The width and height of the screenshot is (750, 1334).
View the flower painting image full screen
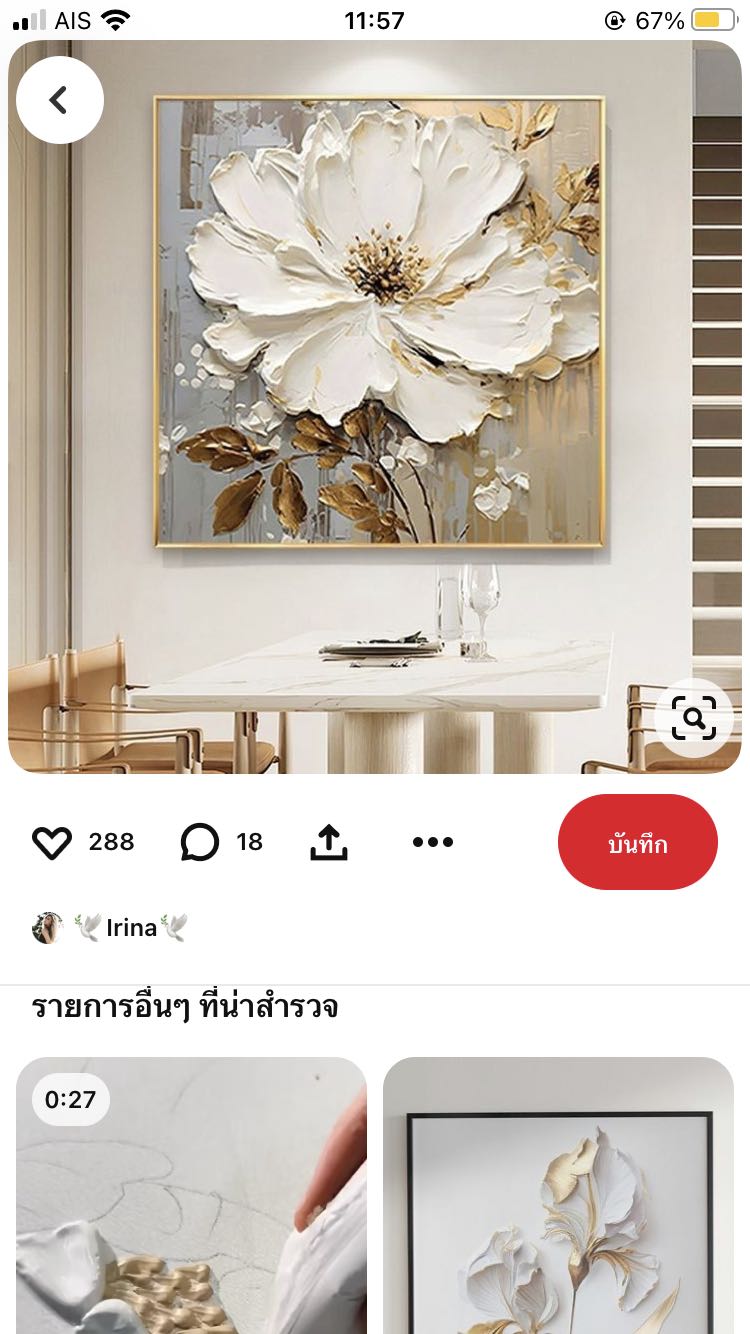tap(375, 407)
